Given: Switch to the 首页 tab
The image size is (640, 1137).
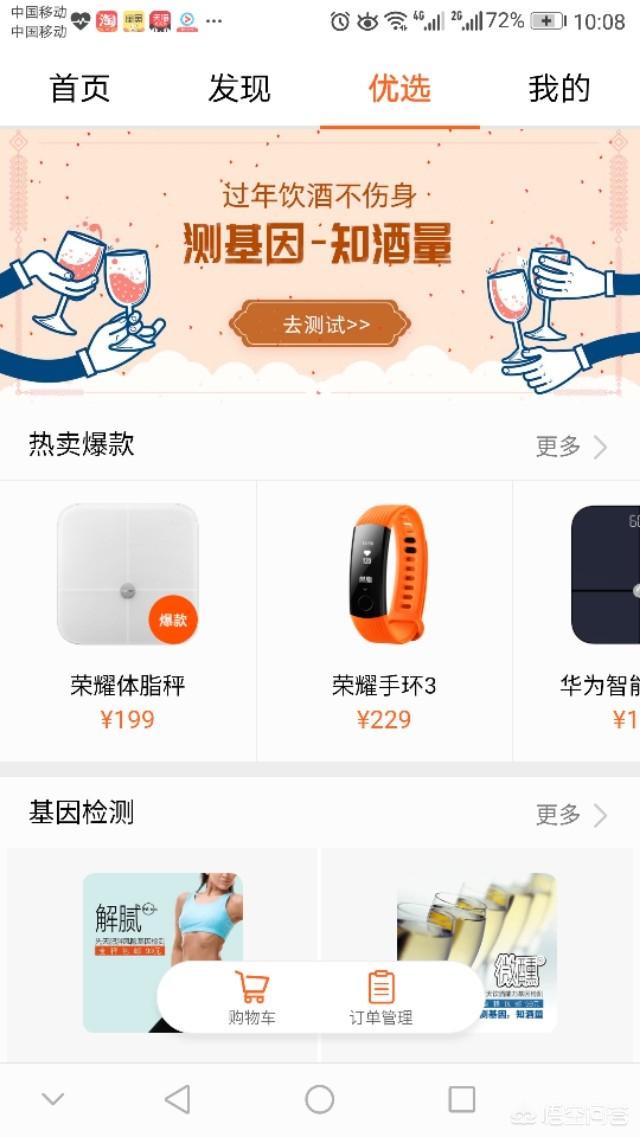Looking at the screenshot, I should pos(80,89).
